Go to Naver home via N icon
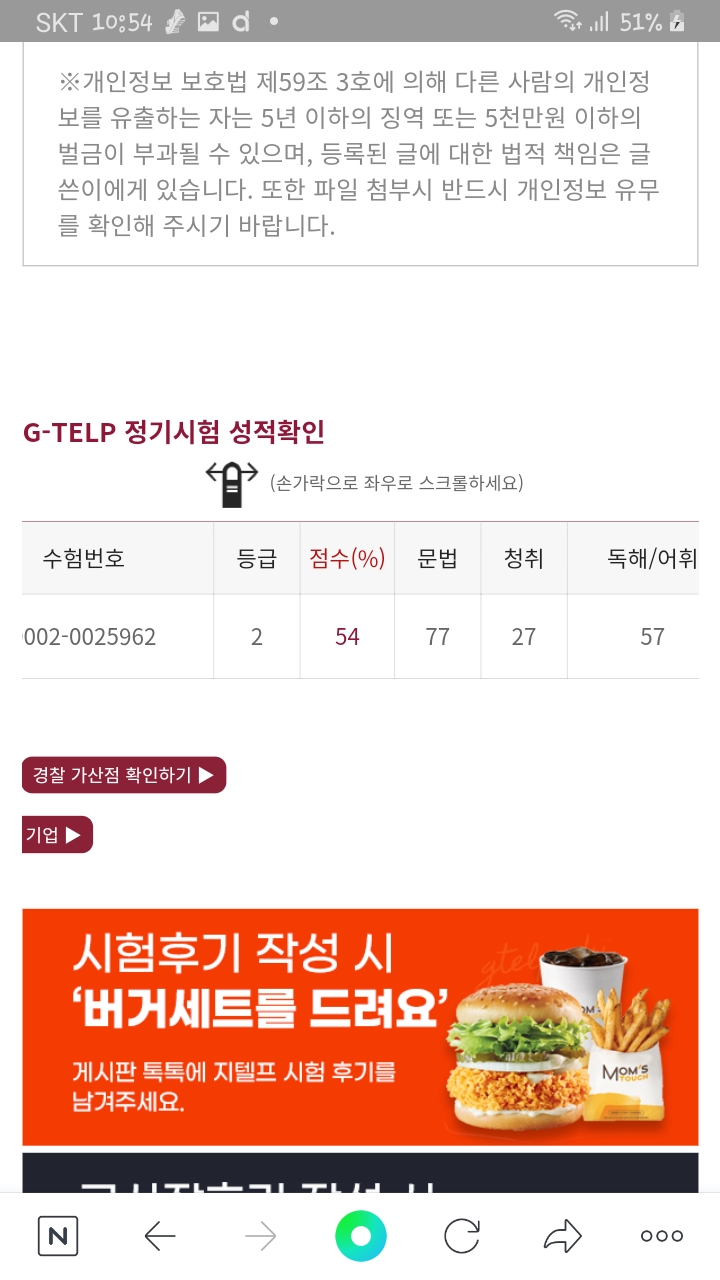 click(x=58, y=1237)
